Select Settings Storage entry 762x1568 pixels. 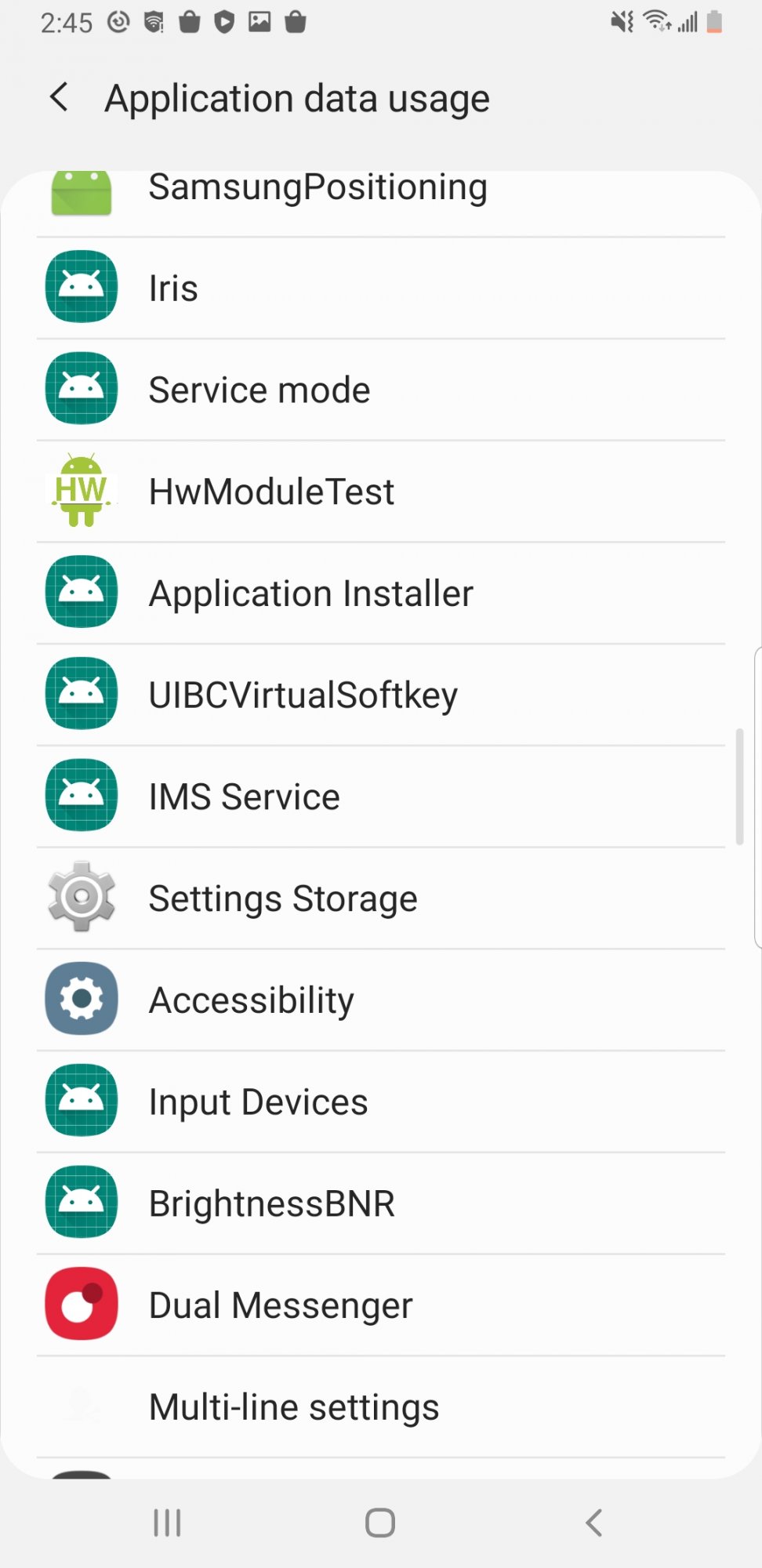[x=381, y=898]
